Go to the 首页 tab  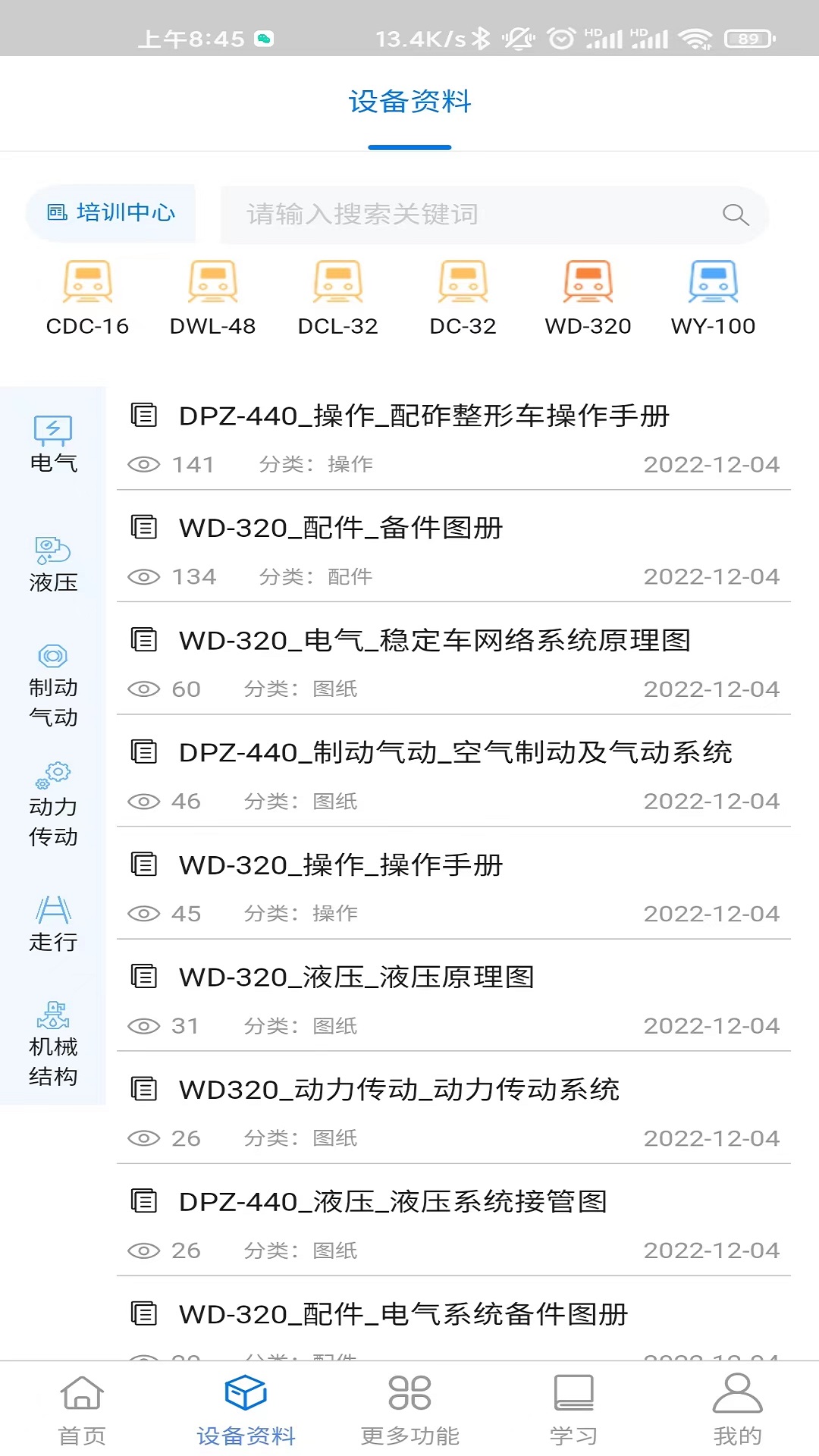click(x=82, y=1410)
